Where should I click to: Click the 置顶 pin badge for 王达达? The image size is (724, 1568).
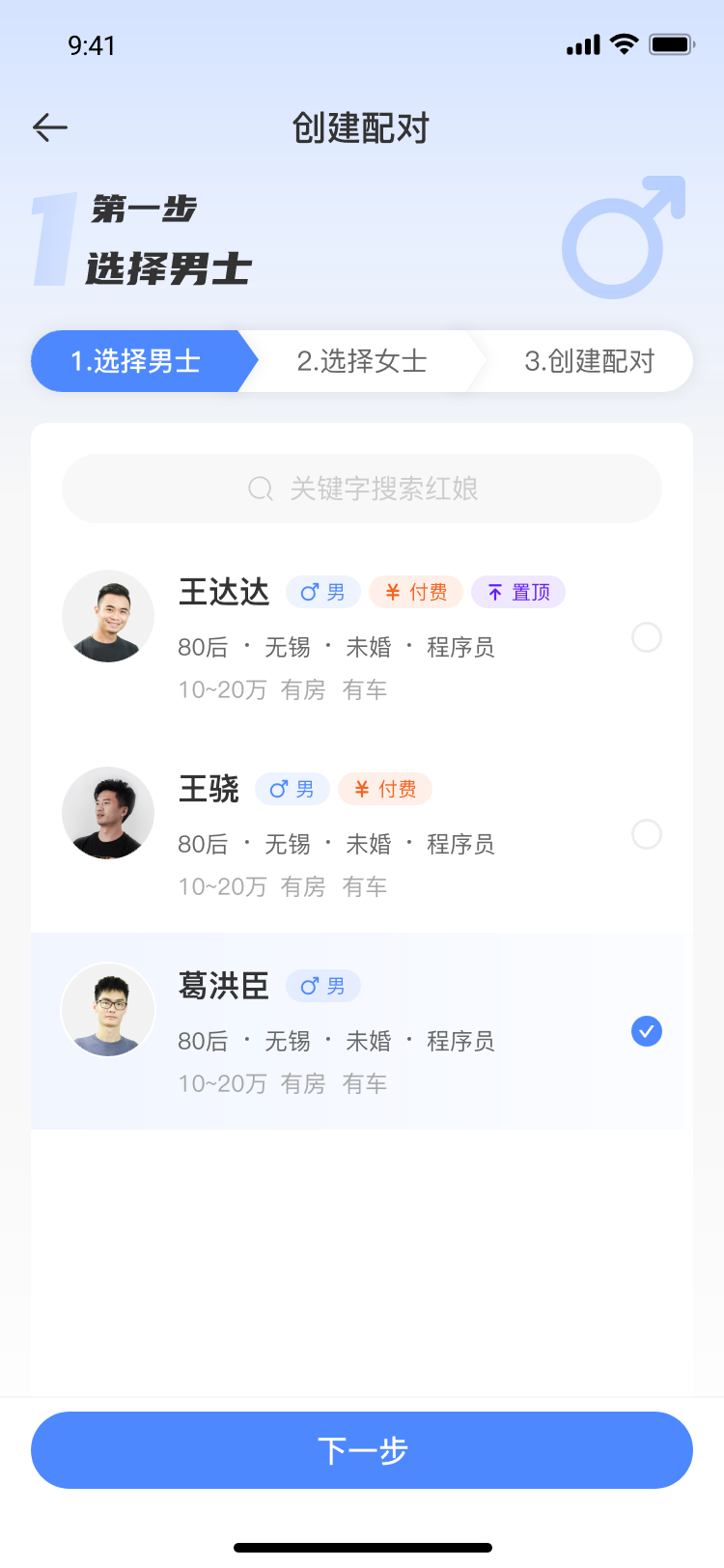[x=517, y=592]
